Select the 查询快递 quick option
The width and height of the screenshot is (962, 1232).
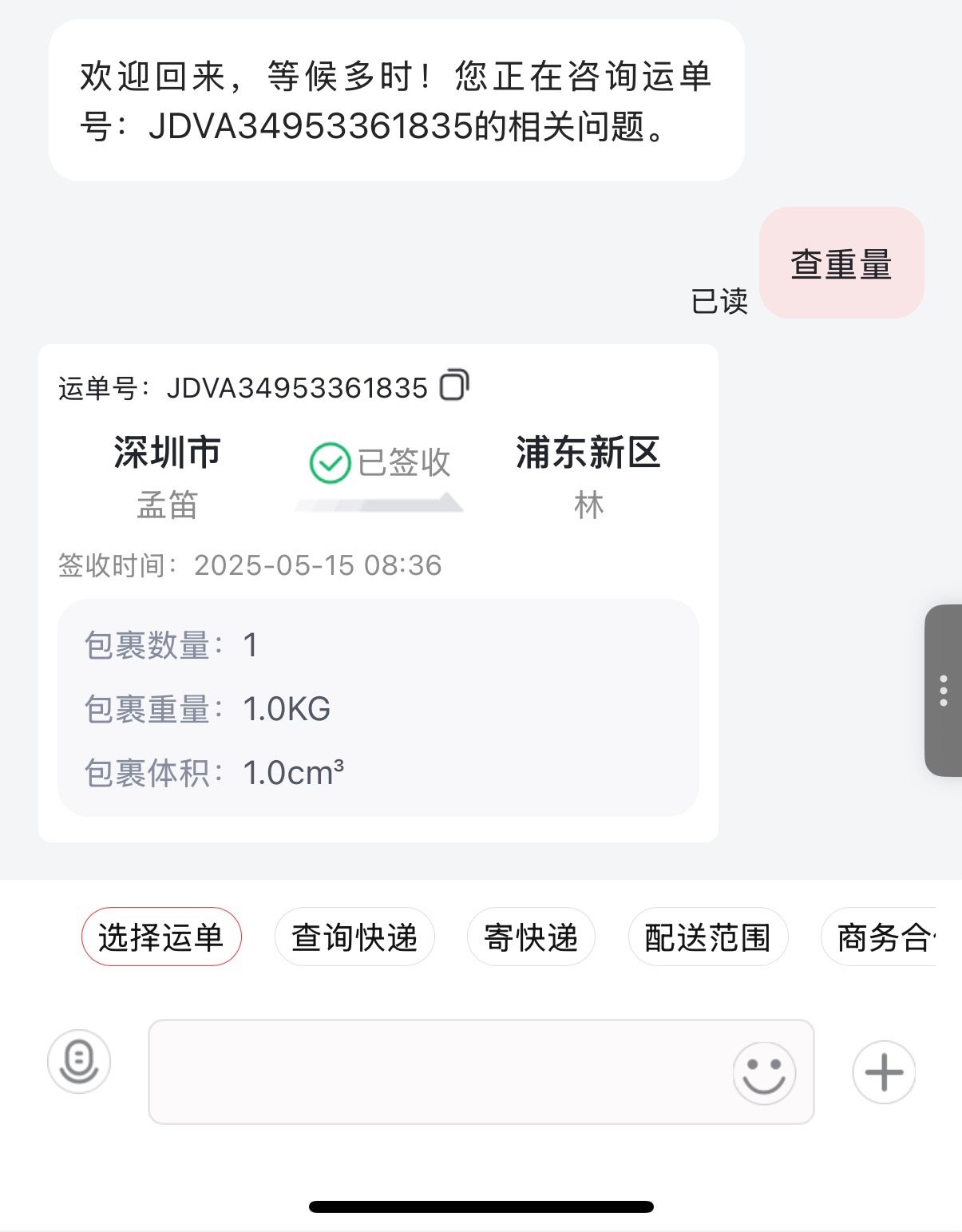(x=354, y=937)
